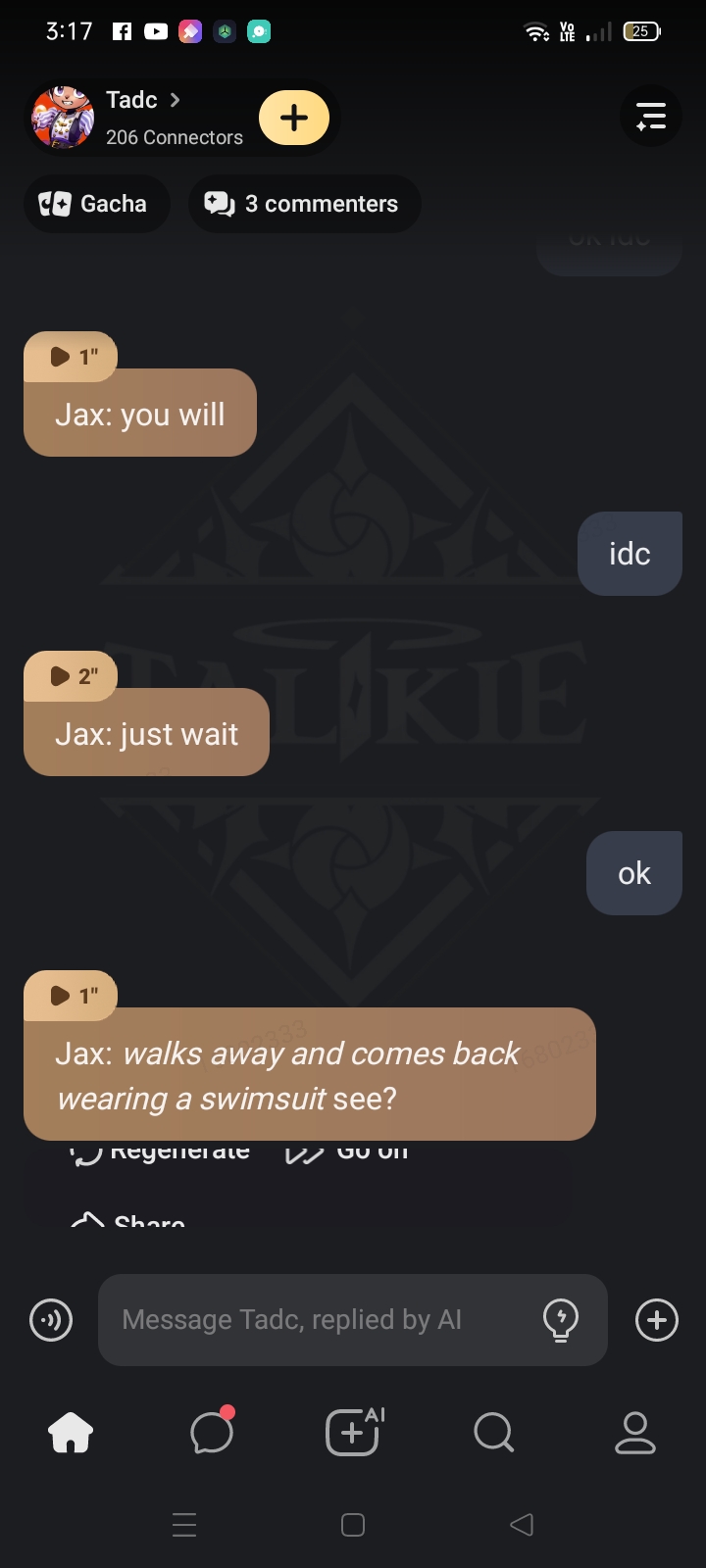706x1568 pixels.
Task: View the 3 commenters
Action: (304, 204)
